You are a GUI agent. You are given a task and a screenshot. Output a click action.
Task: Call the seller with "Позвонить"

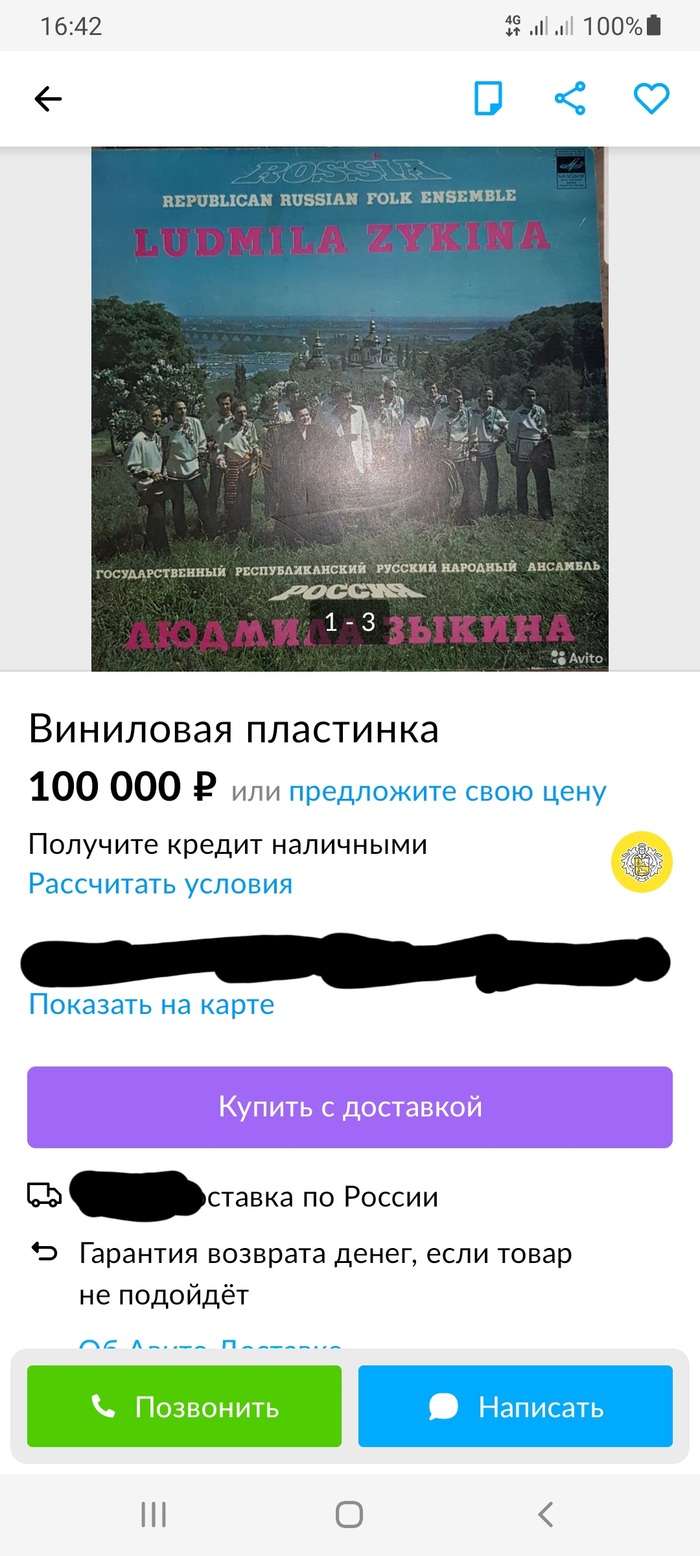[184, 1407]
